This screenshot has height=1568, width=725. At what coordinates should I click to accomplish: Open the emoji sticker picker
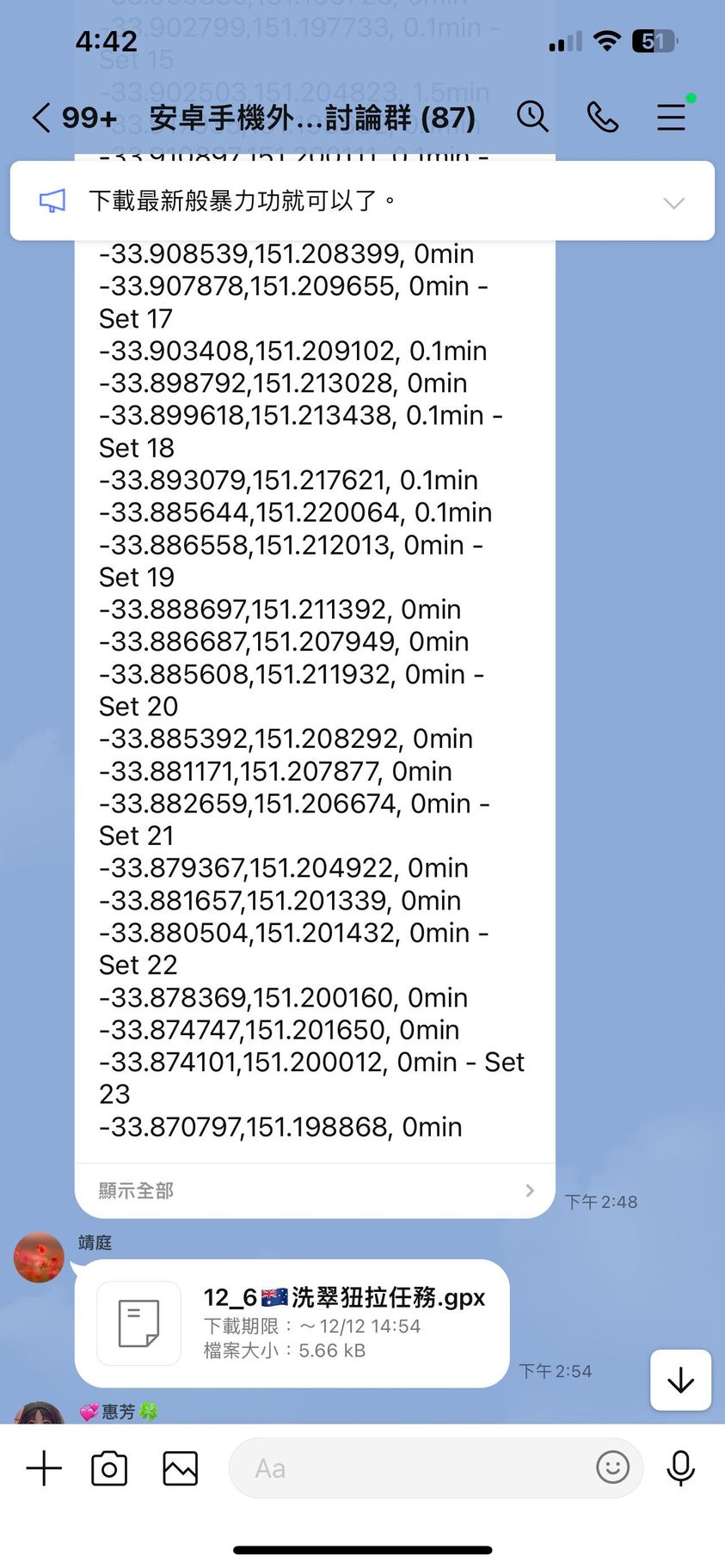tap(612, 1467)
